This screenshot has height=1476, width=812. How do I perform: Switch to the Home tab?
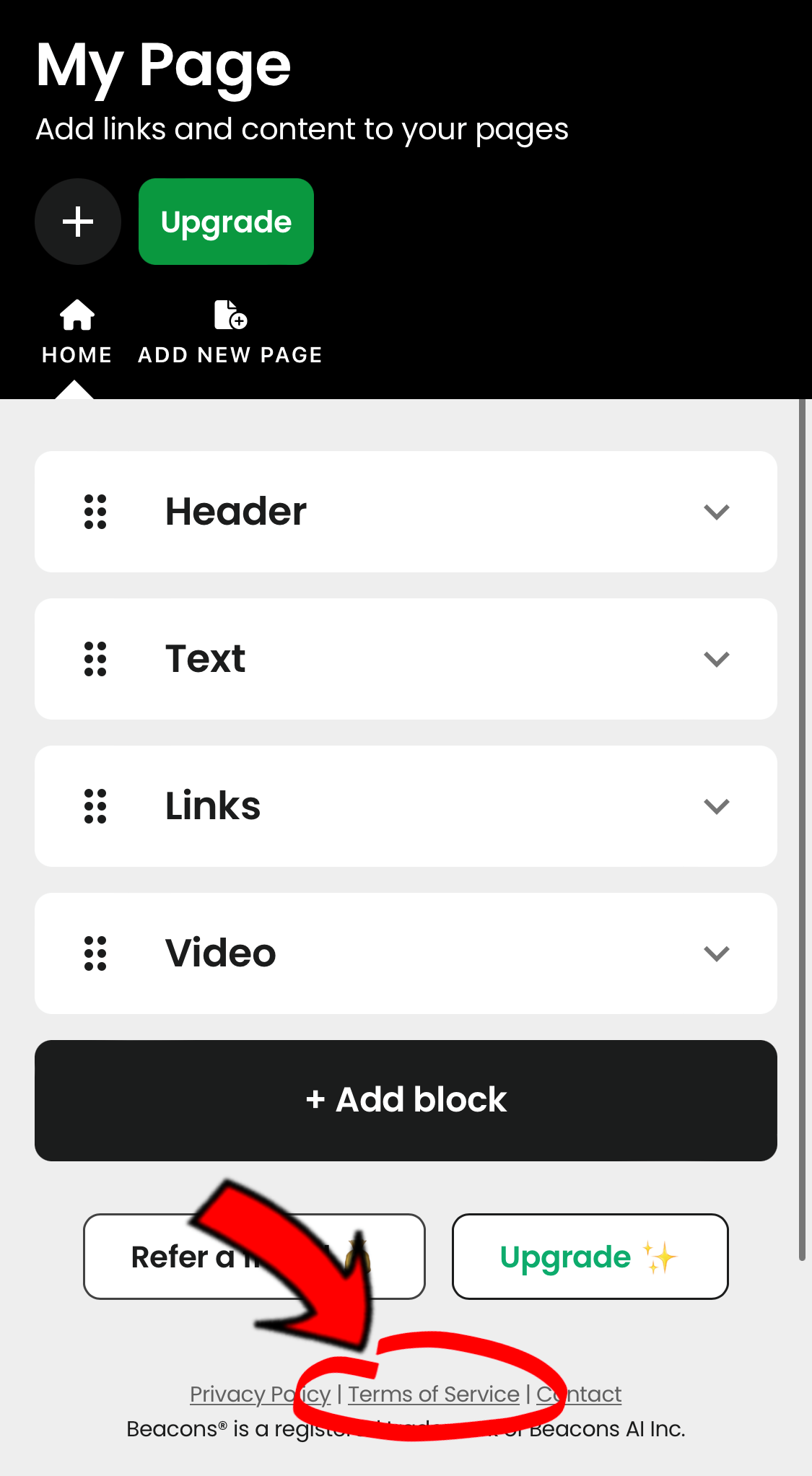pyautogui.click(x=77, y=332)
